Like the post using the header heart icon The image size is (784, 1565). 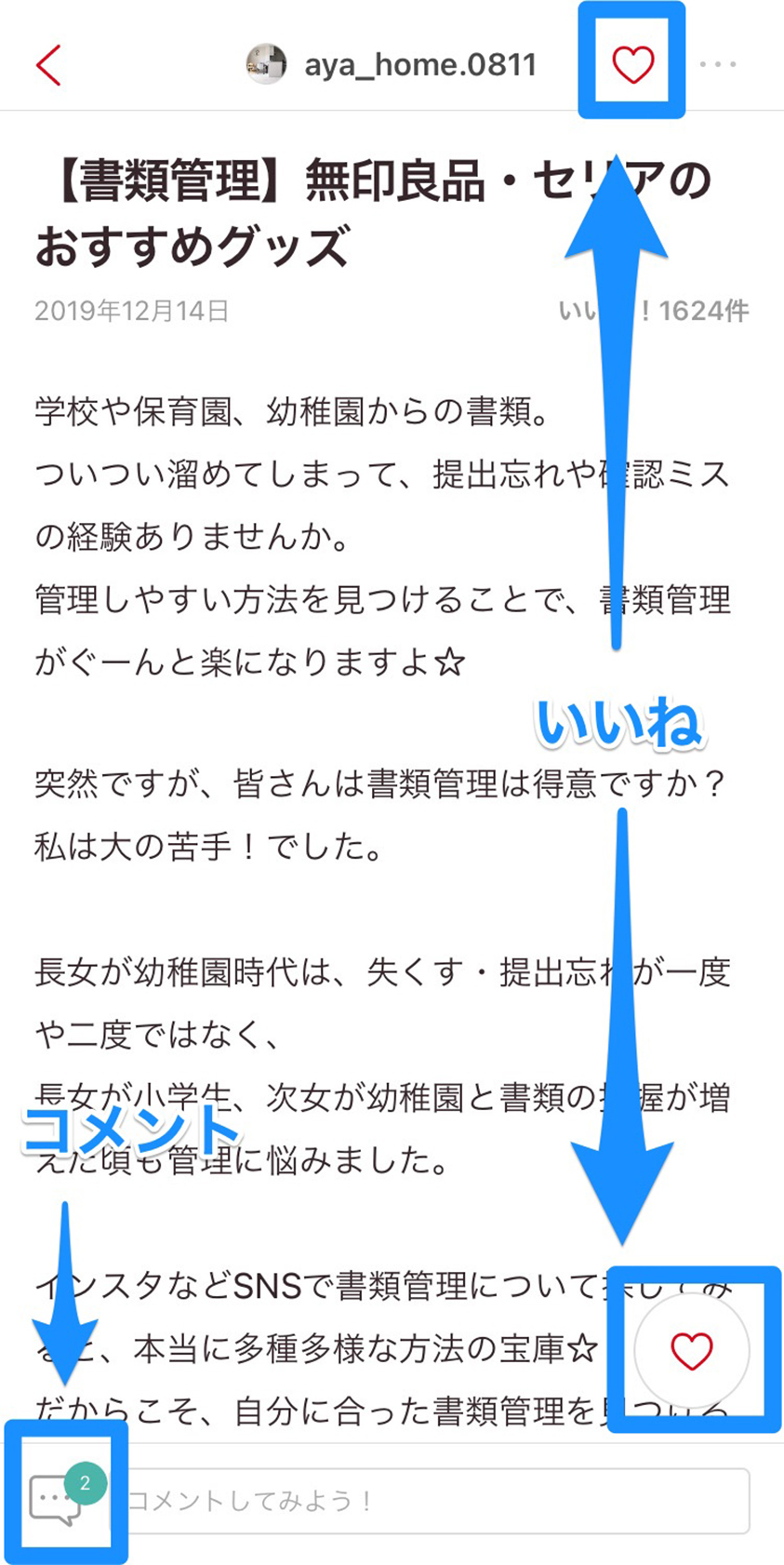632,64
